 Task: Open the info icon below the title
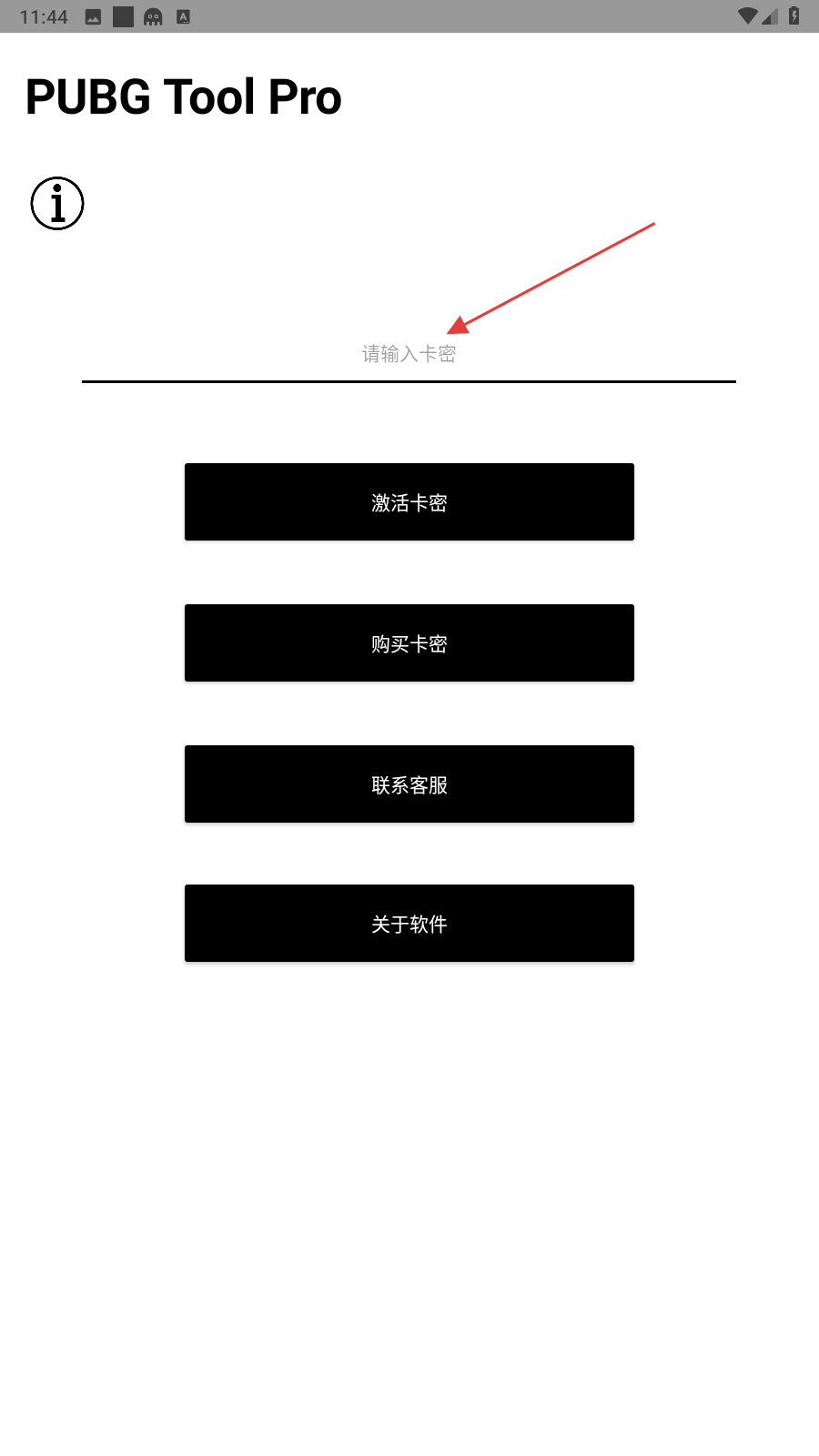coord(57,203)
